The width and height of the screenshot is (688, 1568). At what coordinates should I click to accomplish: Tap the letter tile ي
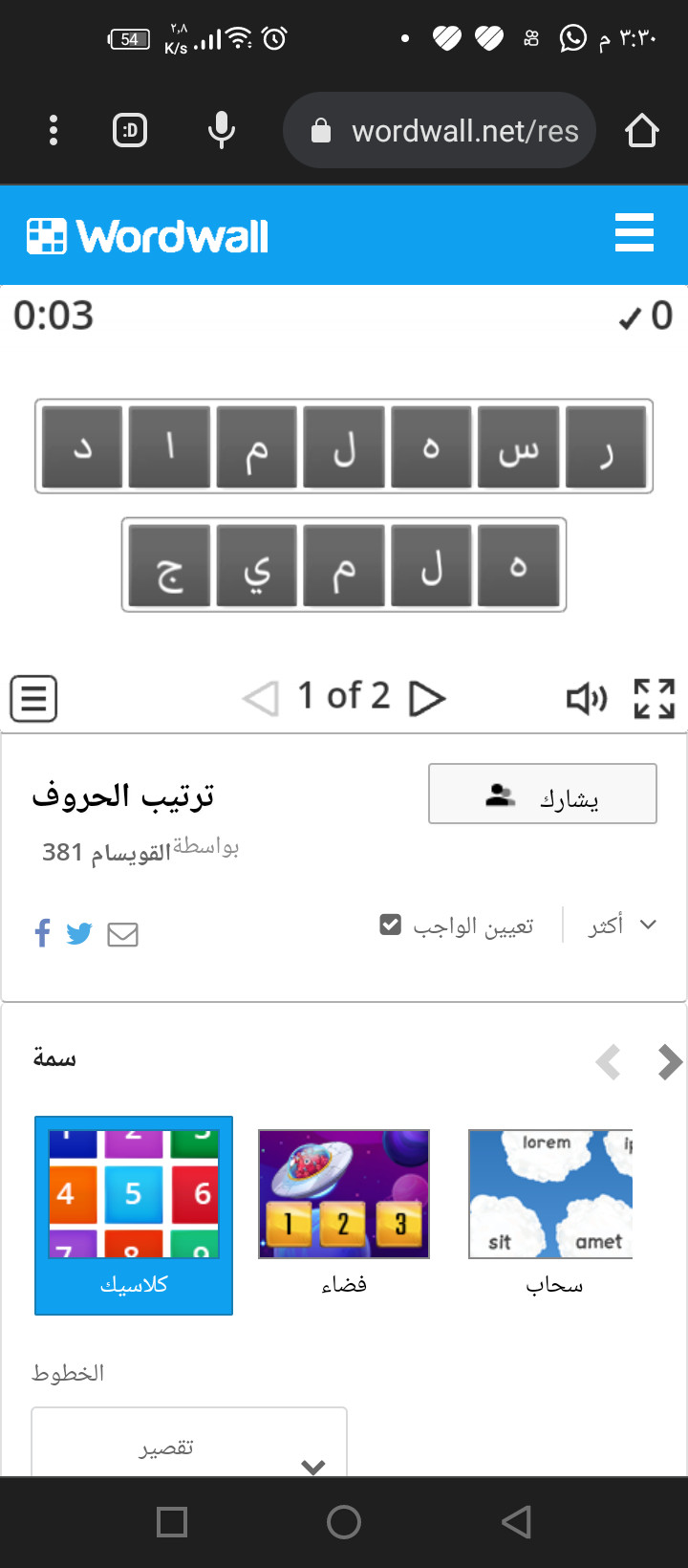click(257, 565)
